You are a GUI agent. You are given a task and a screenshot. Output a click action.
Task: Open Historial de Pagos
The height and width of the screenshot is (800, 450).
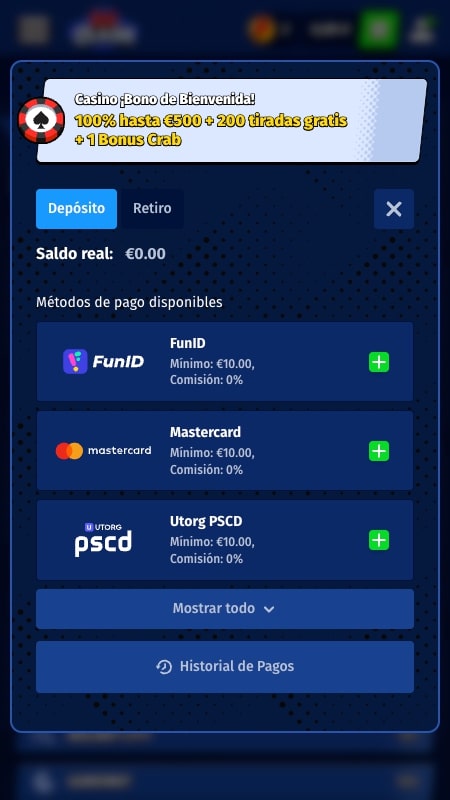pyautogui.click(x=224, y=667)
